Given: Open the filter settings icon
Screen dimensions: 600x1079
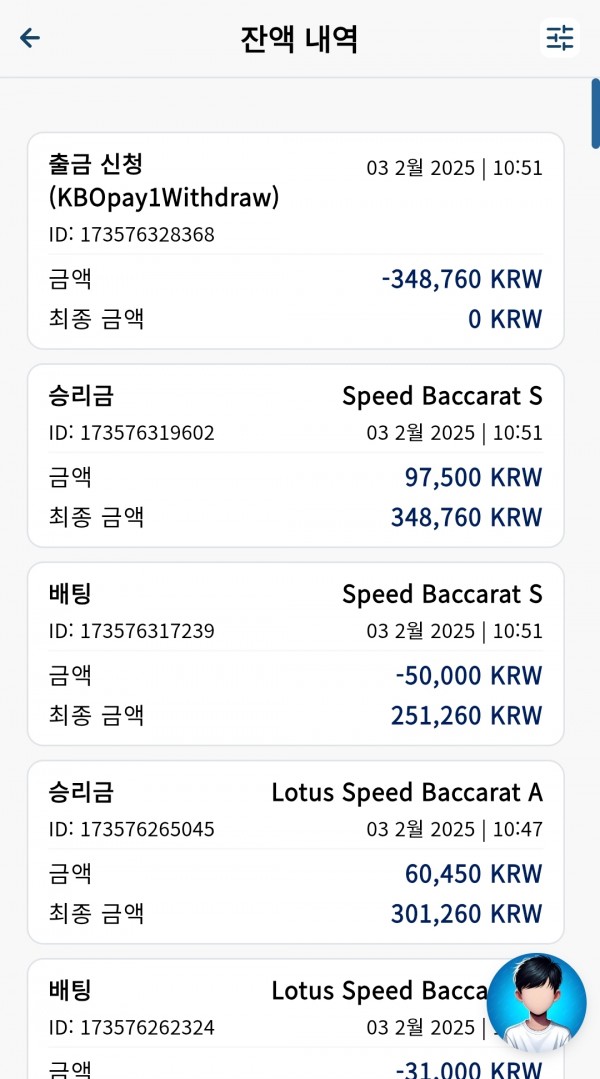Looking at the screenshot, I should (x=559, y=38).
